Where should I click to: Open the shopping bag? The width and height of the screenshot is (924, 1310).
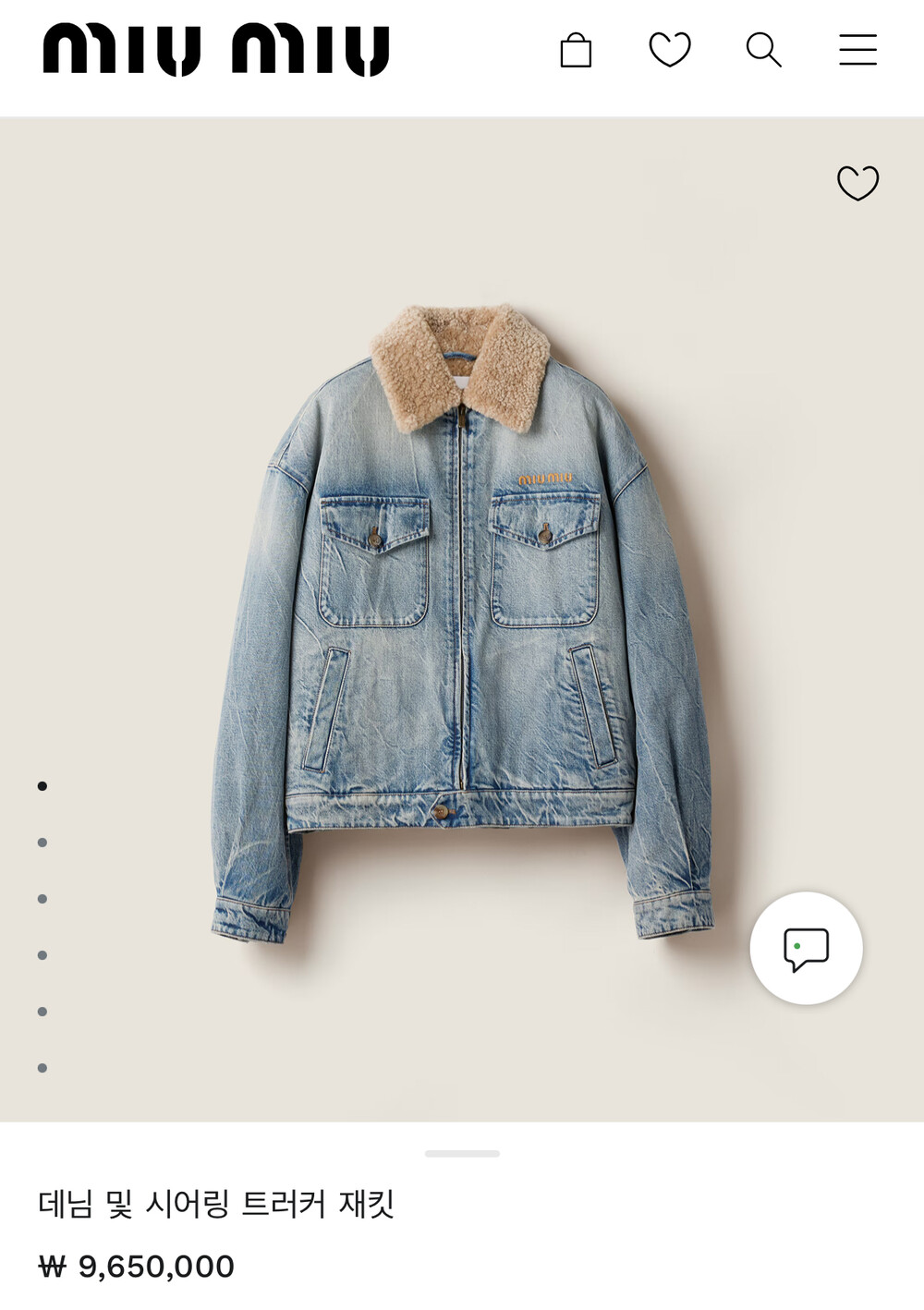[x=576, y=50]
